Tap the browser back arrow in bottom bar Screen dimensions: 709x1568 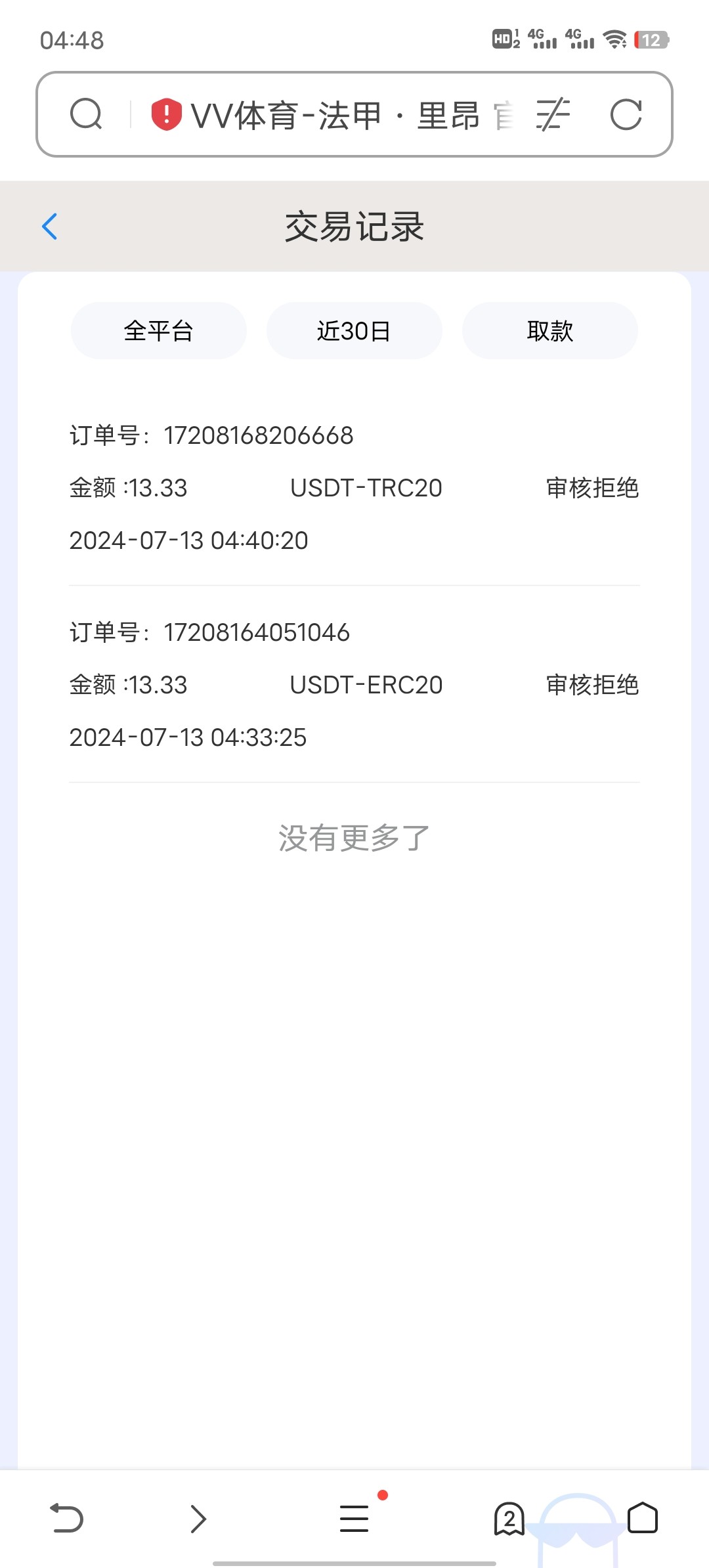(x=67, y=1518)
